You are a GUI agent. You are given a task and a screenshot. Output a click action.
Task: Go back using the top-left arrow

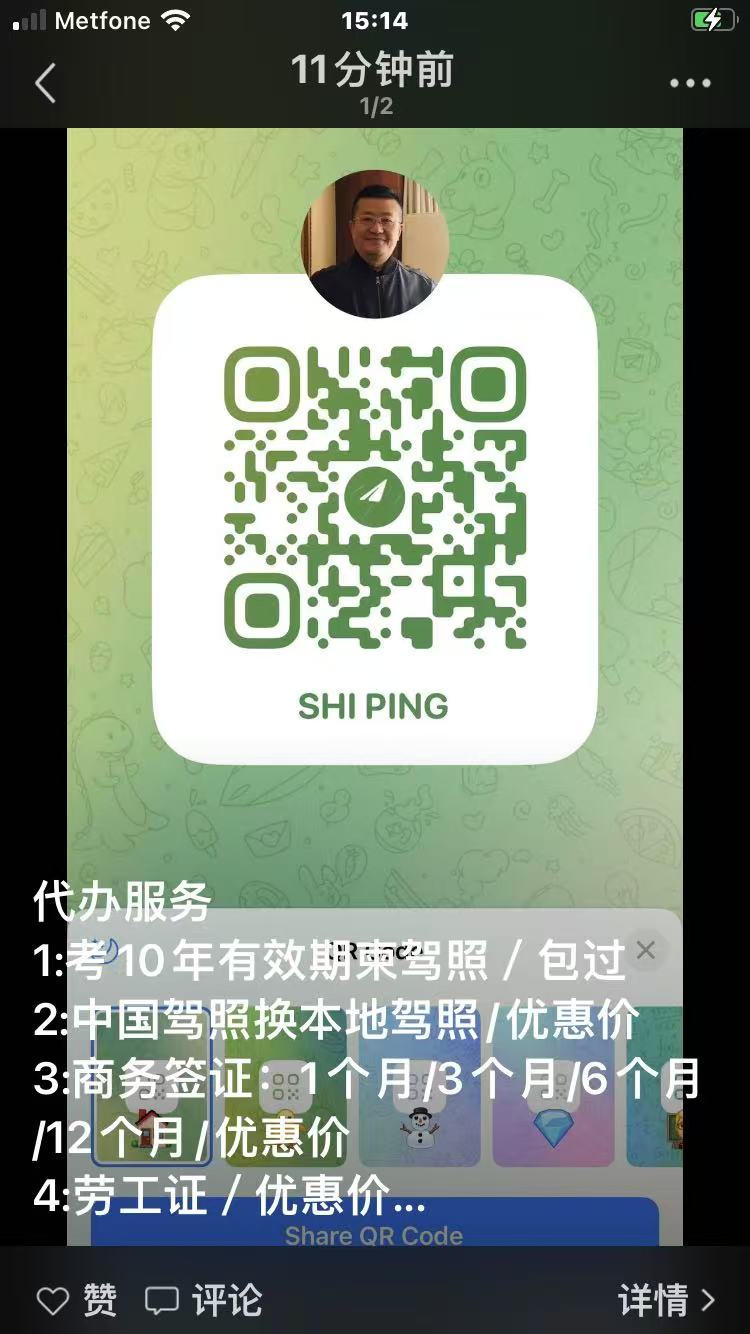(45, 84)
